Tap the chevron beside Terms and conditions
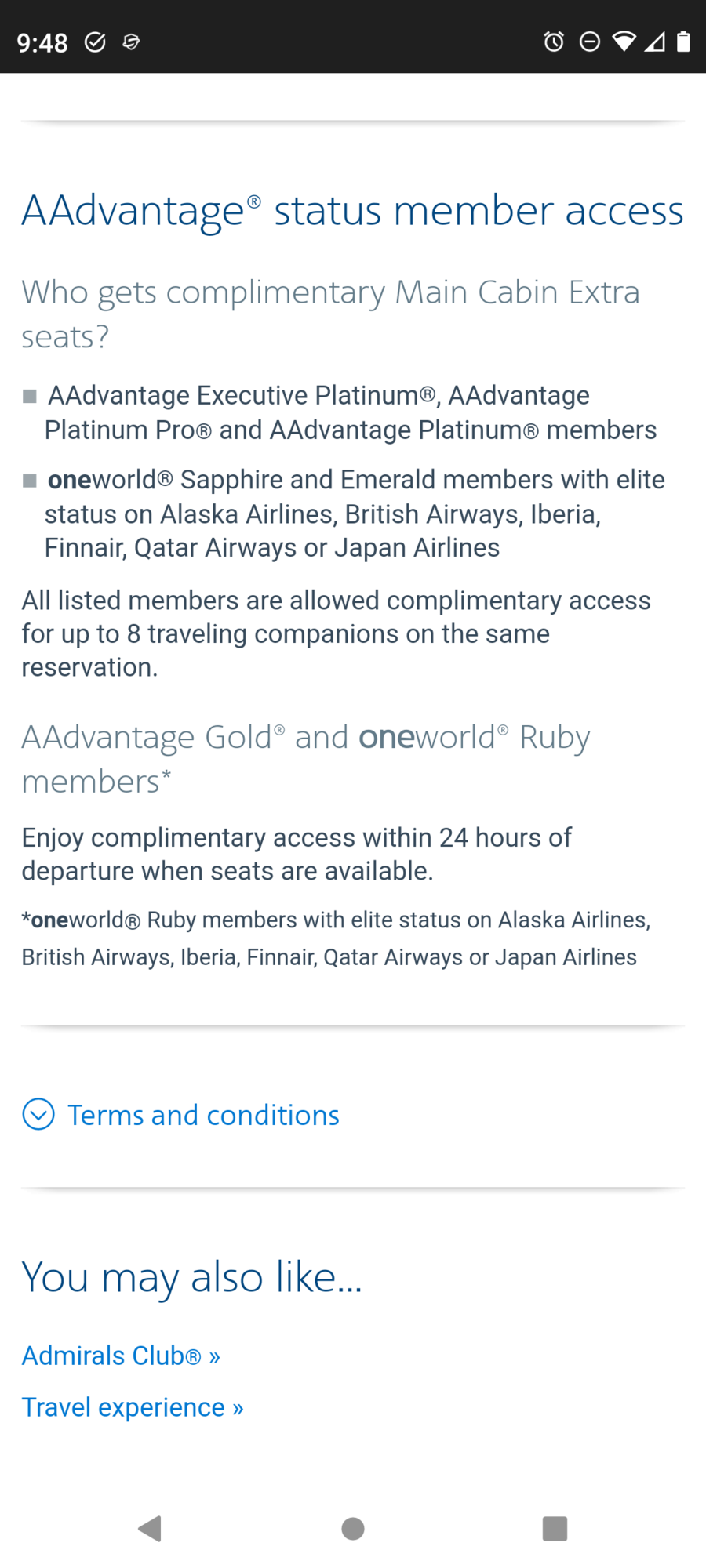The width and height of the screenshot is (706, 1568). click(38, 1114)
